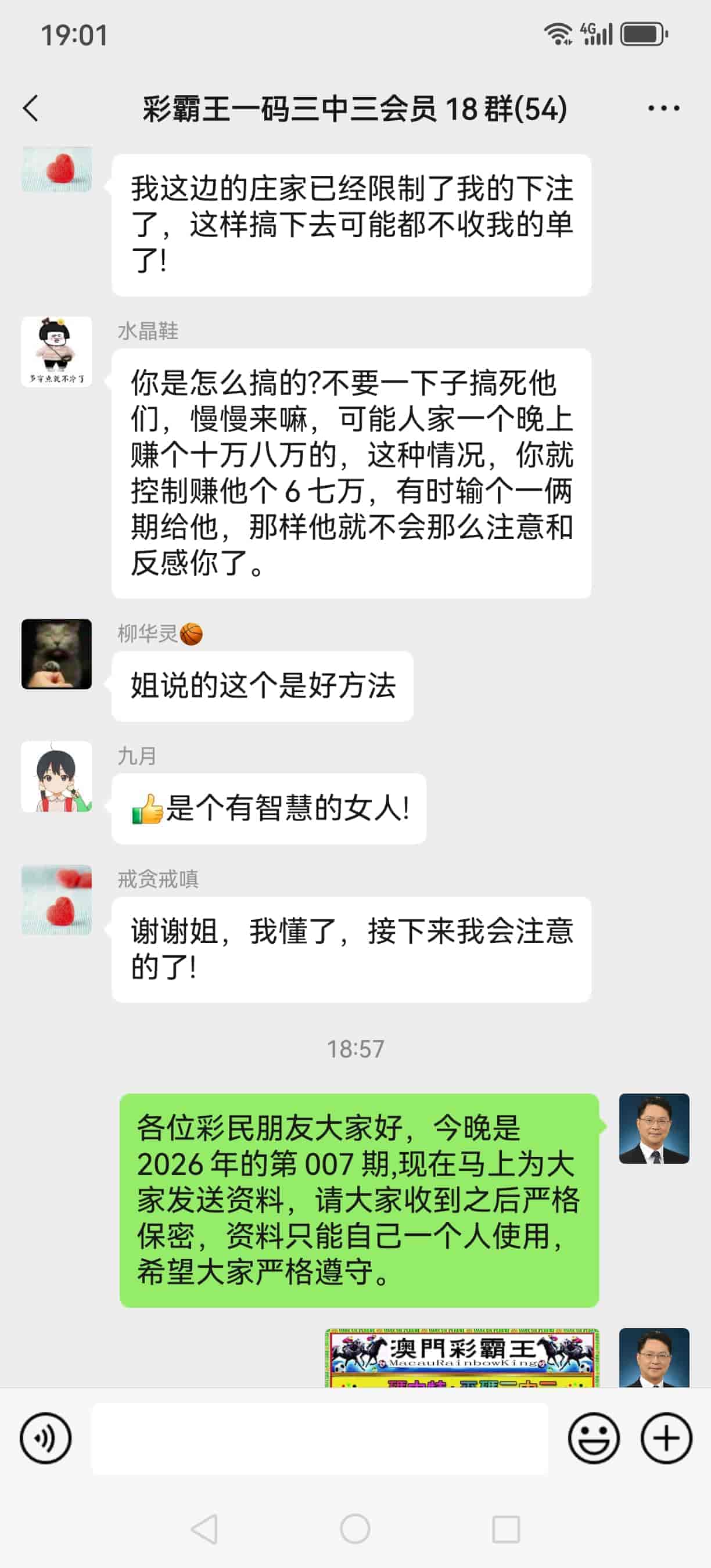
Task: Focus the message text field
Action: click(x=319, y=1438)
